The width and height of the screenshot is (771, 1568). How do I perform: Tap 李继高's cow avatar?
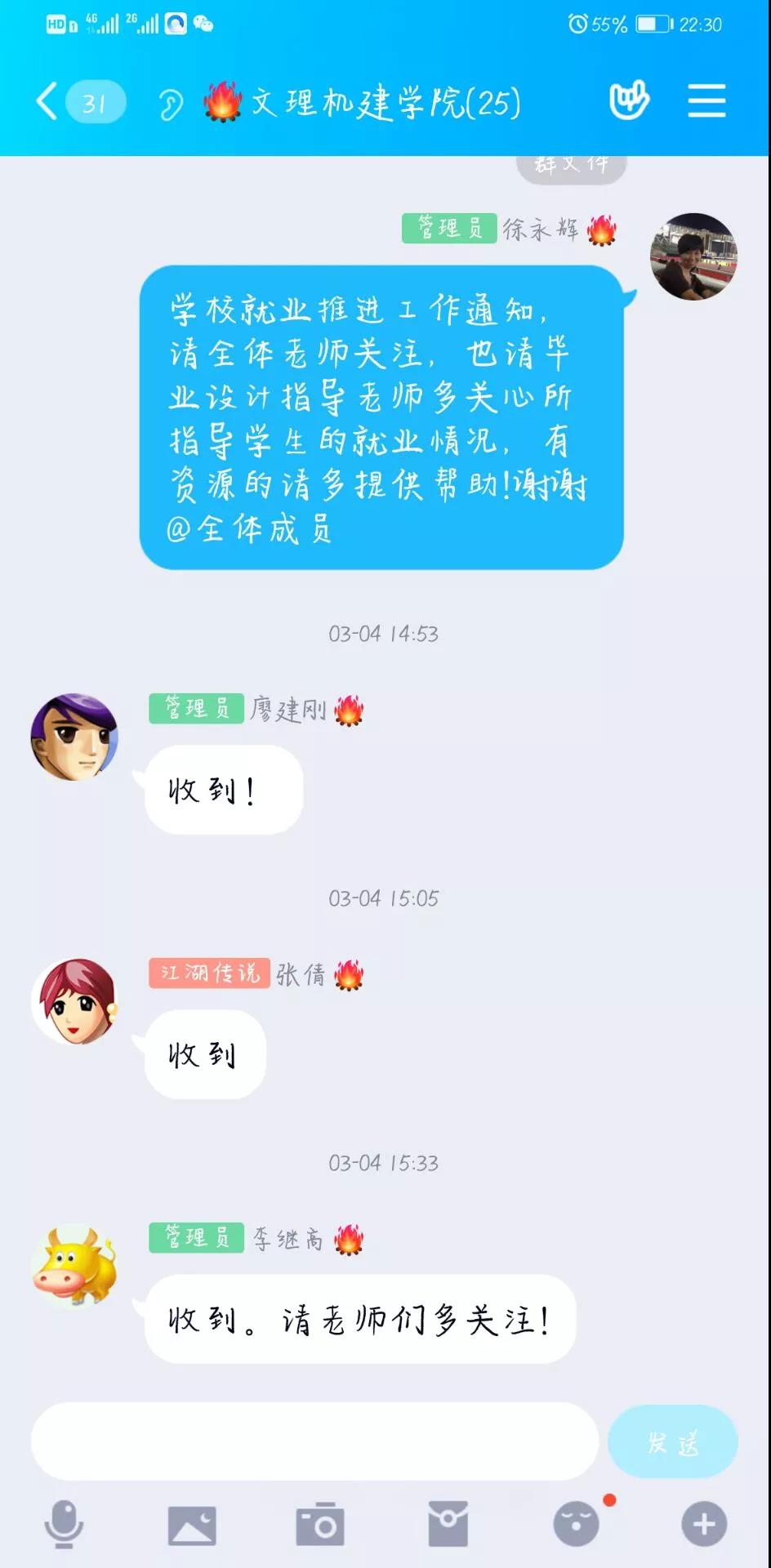(x=74, y=1266)
